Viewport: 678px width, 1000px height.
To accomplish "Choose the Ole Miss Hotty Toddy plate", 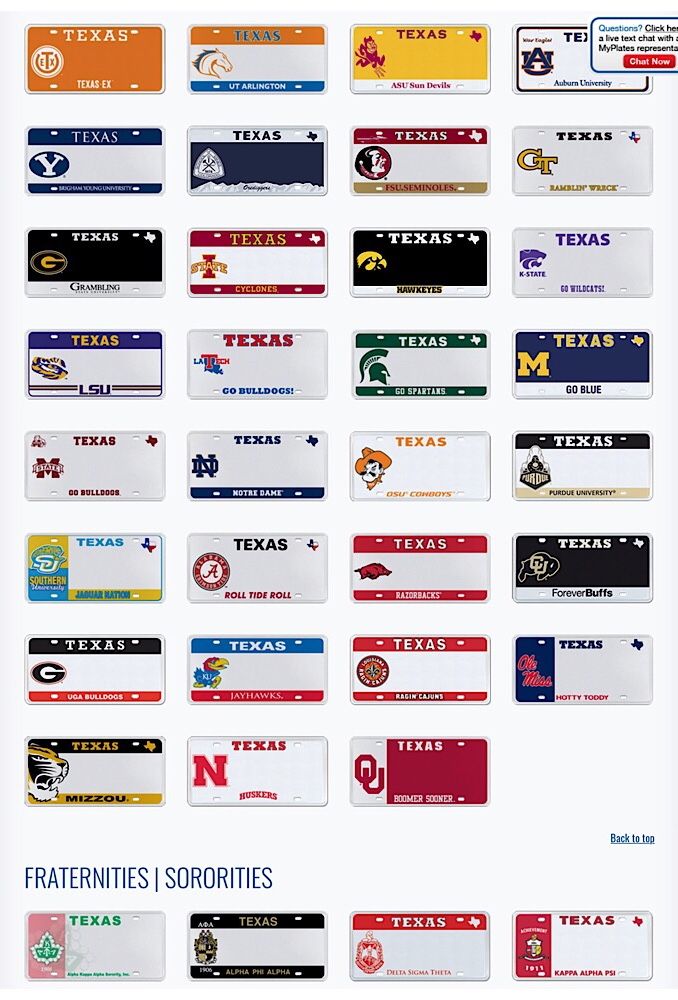I will (x=582, y=669).
